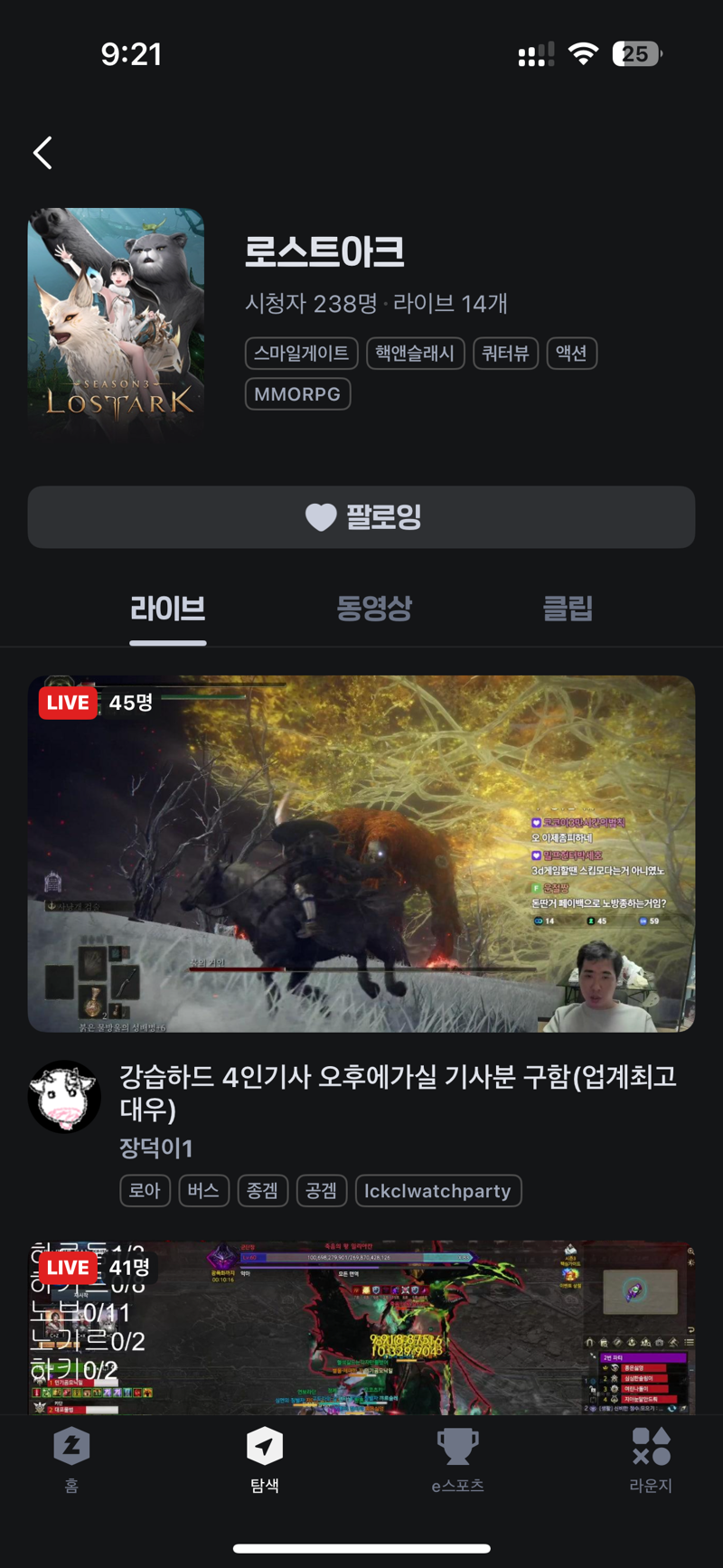Open the live stream with 45명 viewers
Viewport: 723px width, 1568px height.
(x=361, y=854)
